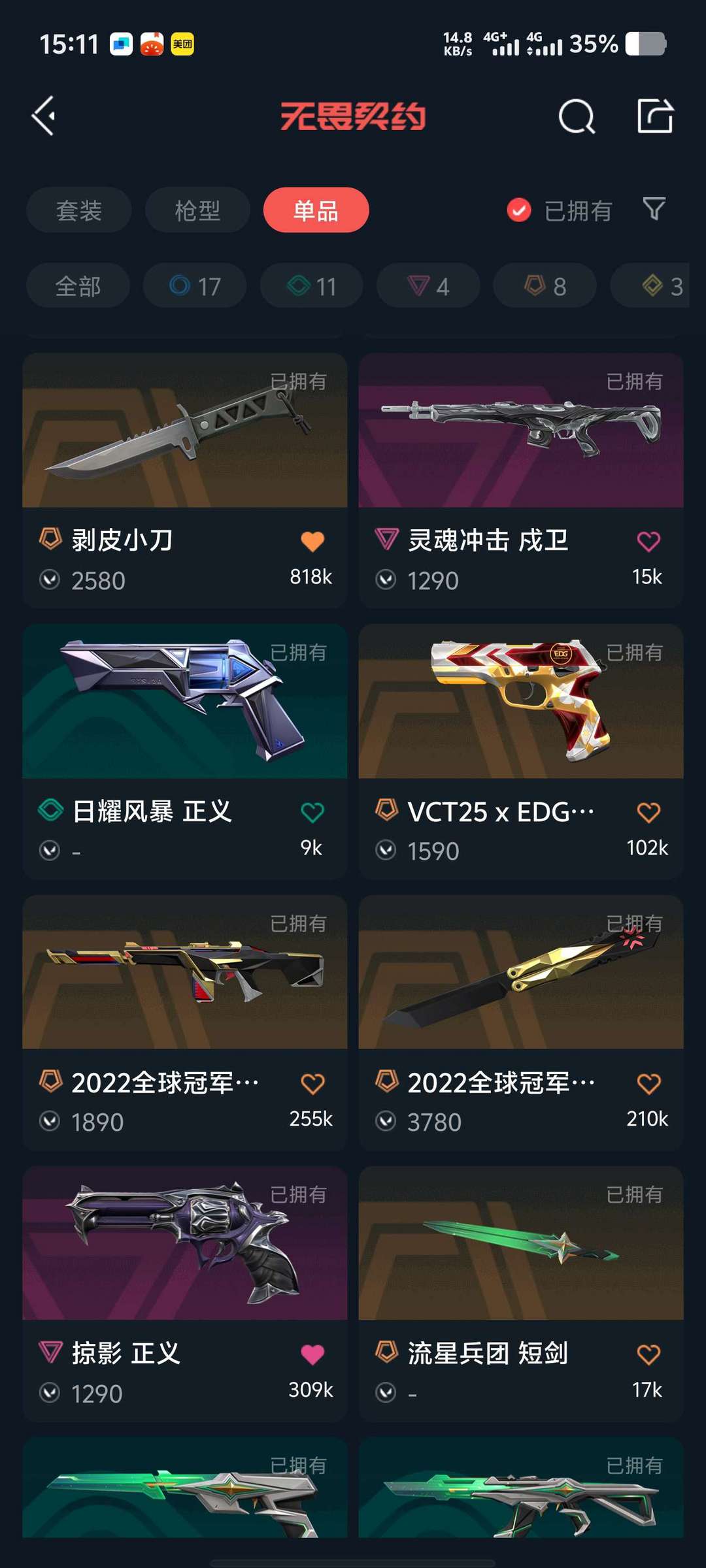Select the 单品 tab

point(316,210)
